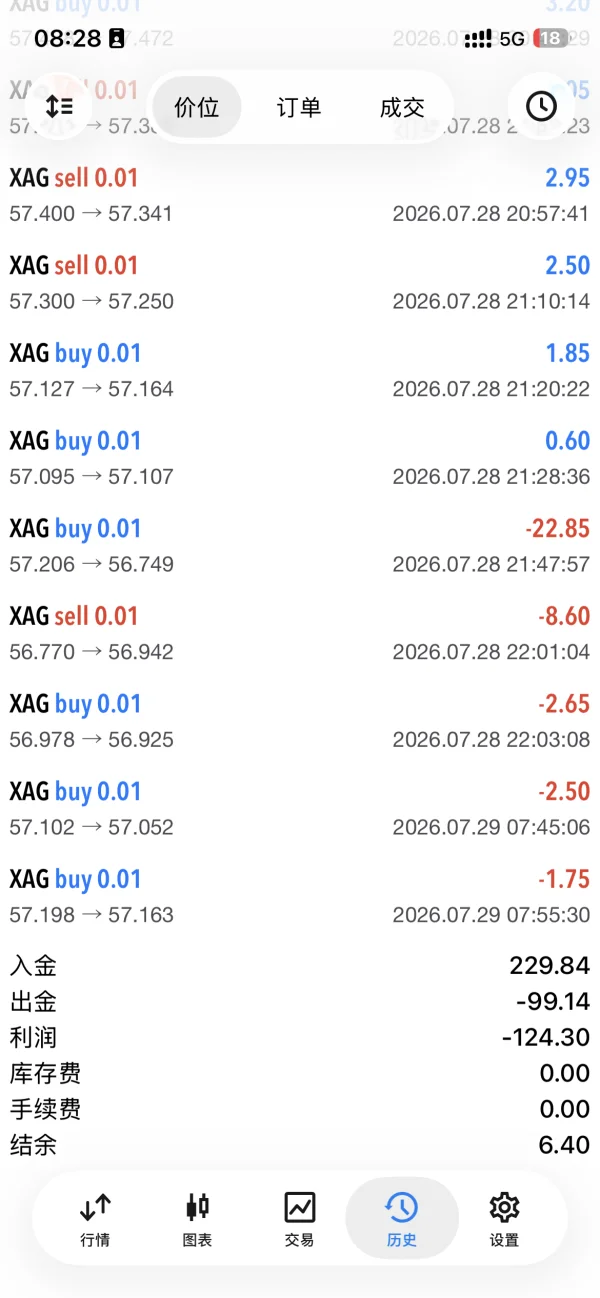Open the XAG sell trade losing -8.60
Viewport: 600px width, 1298px height.
[x=300, y=634]
